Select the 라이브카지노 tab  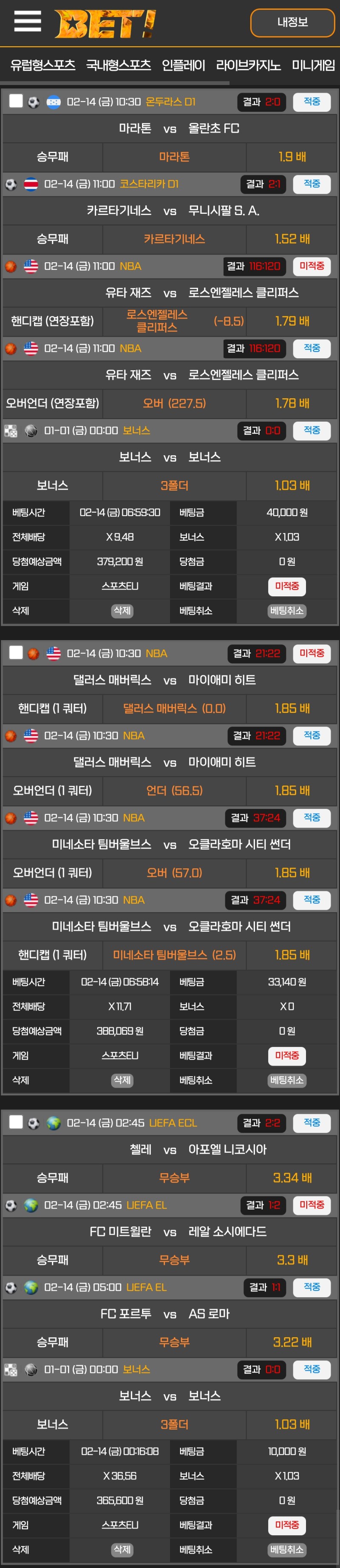[x=248, y=65]
